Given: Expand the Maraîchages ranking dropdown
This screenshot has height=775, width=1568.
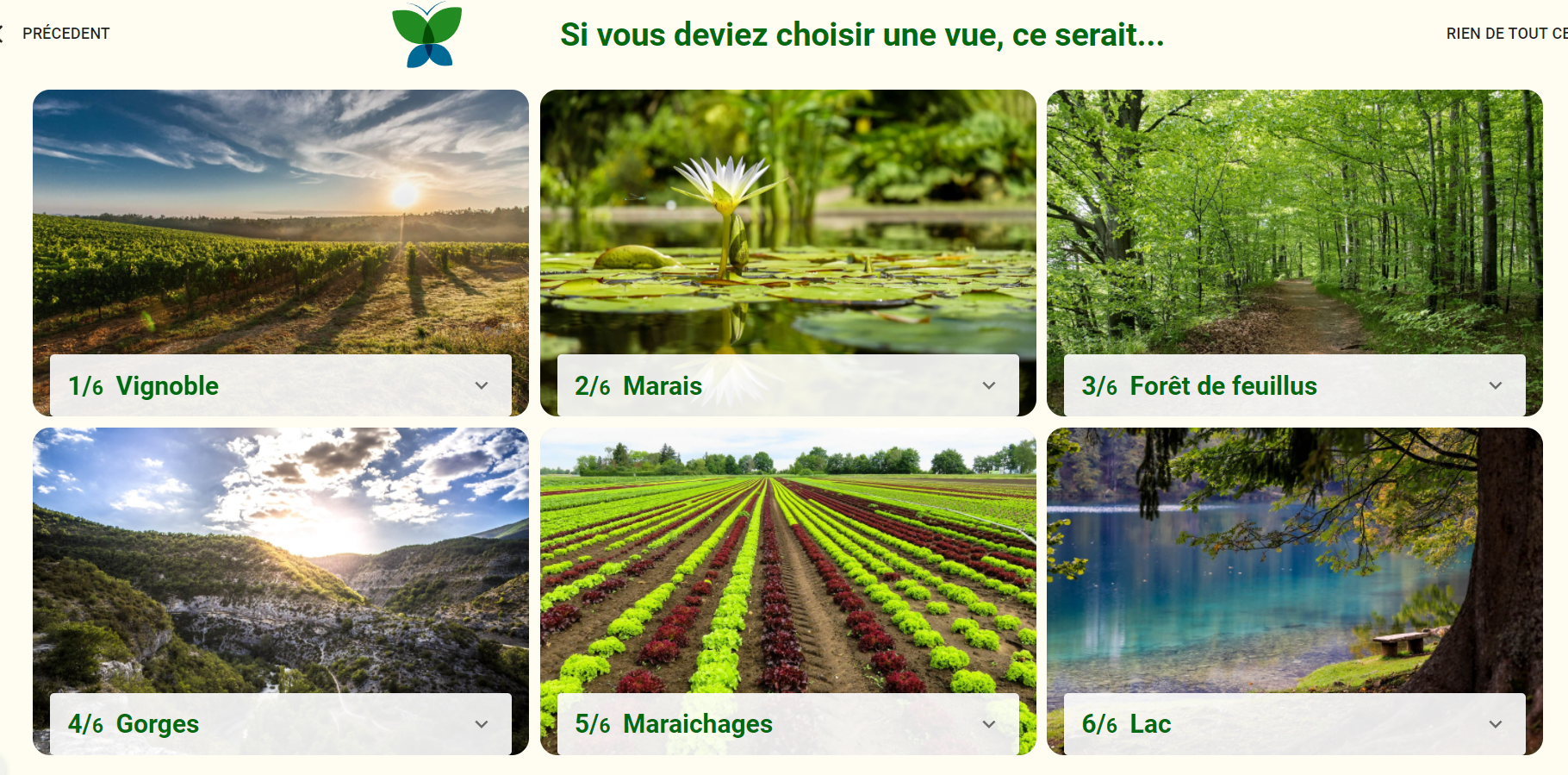Looking at the screenshot, I should (989, 724).
